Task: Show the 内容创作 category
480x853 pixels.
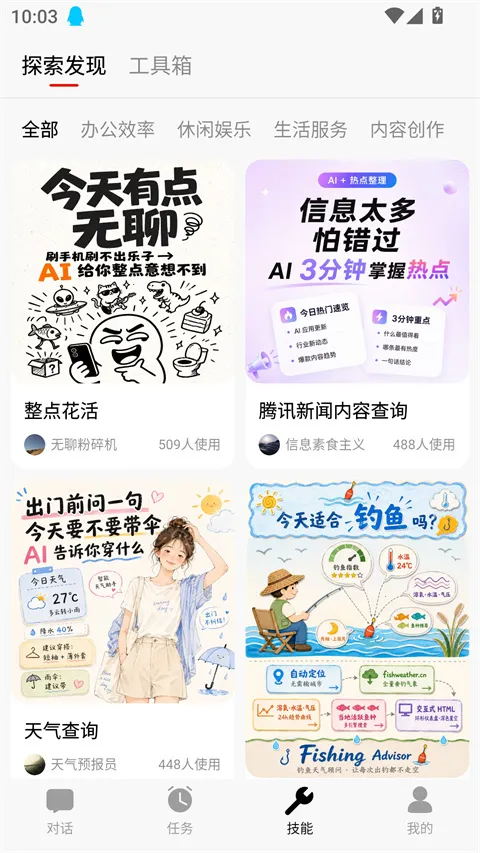Action: (407, 129)
